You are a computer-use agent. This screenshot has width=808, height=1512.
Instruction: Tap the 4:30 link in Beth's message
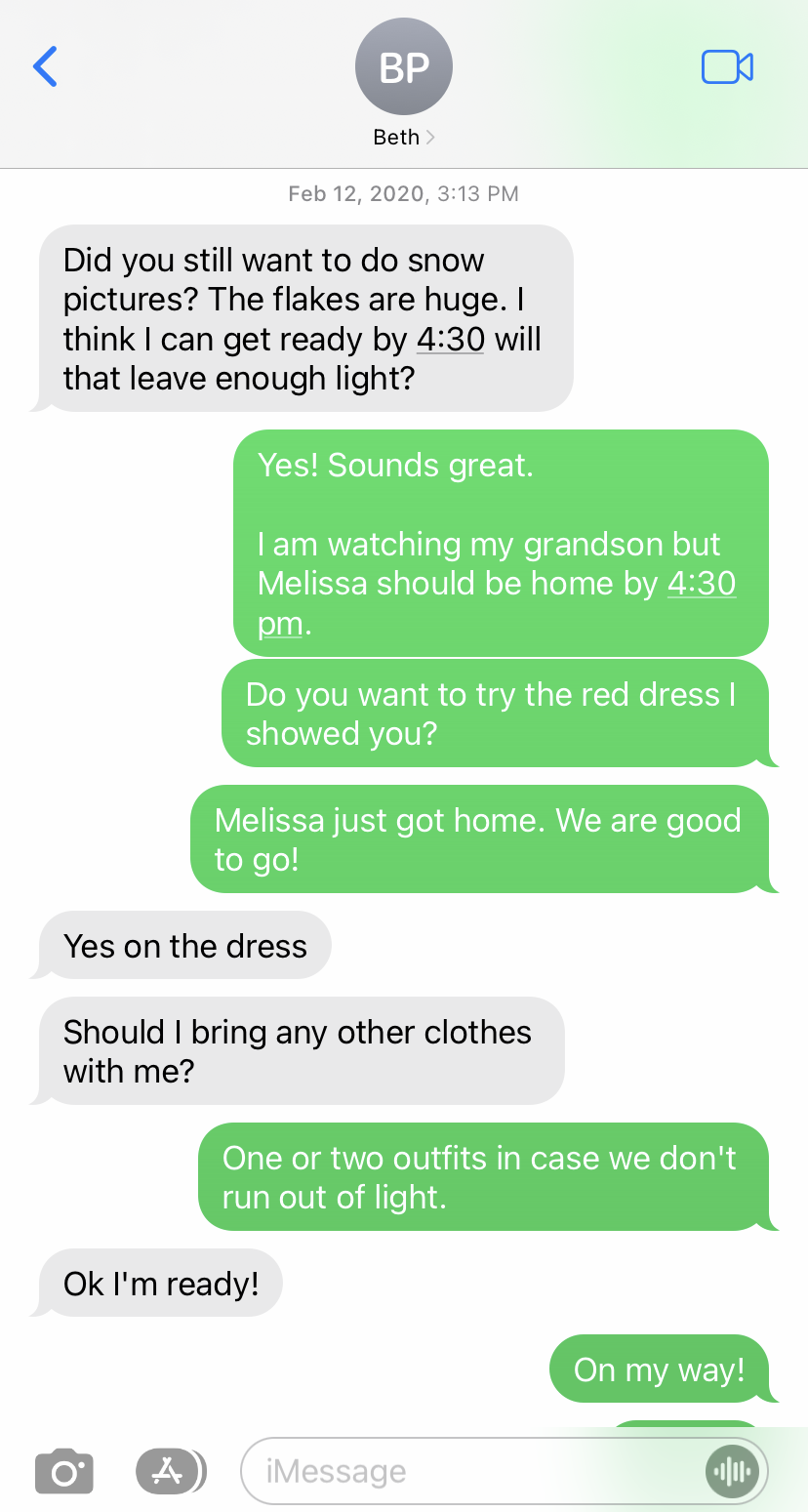click(x=450, y=339)
